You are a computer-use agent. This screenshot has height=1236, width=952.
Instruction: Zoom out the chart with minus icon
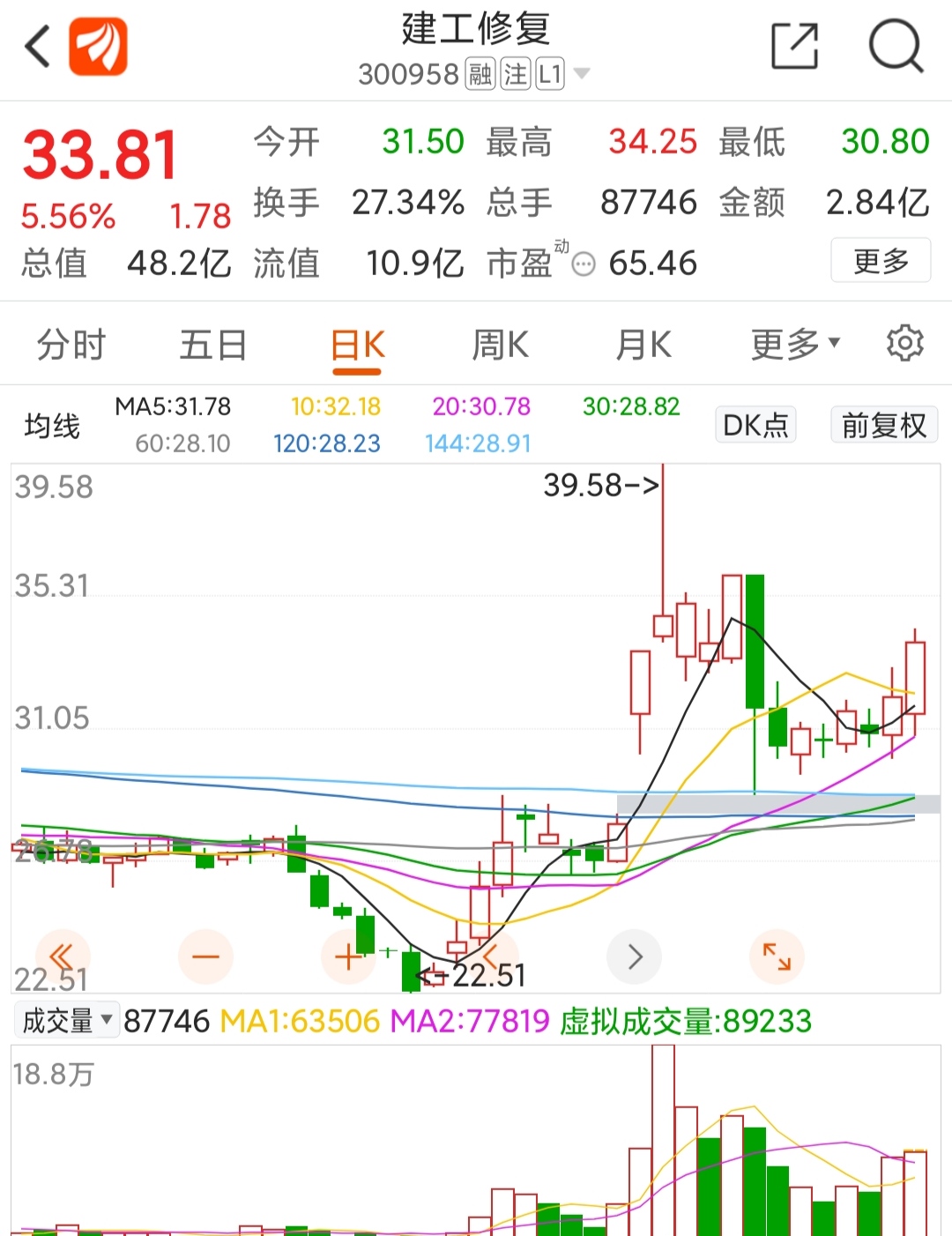click(x=205, y=956)
